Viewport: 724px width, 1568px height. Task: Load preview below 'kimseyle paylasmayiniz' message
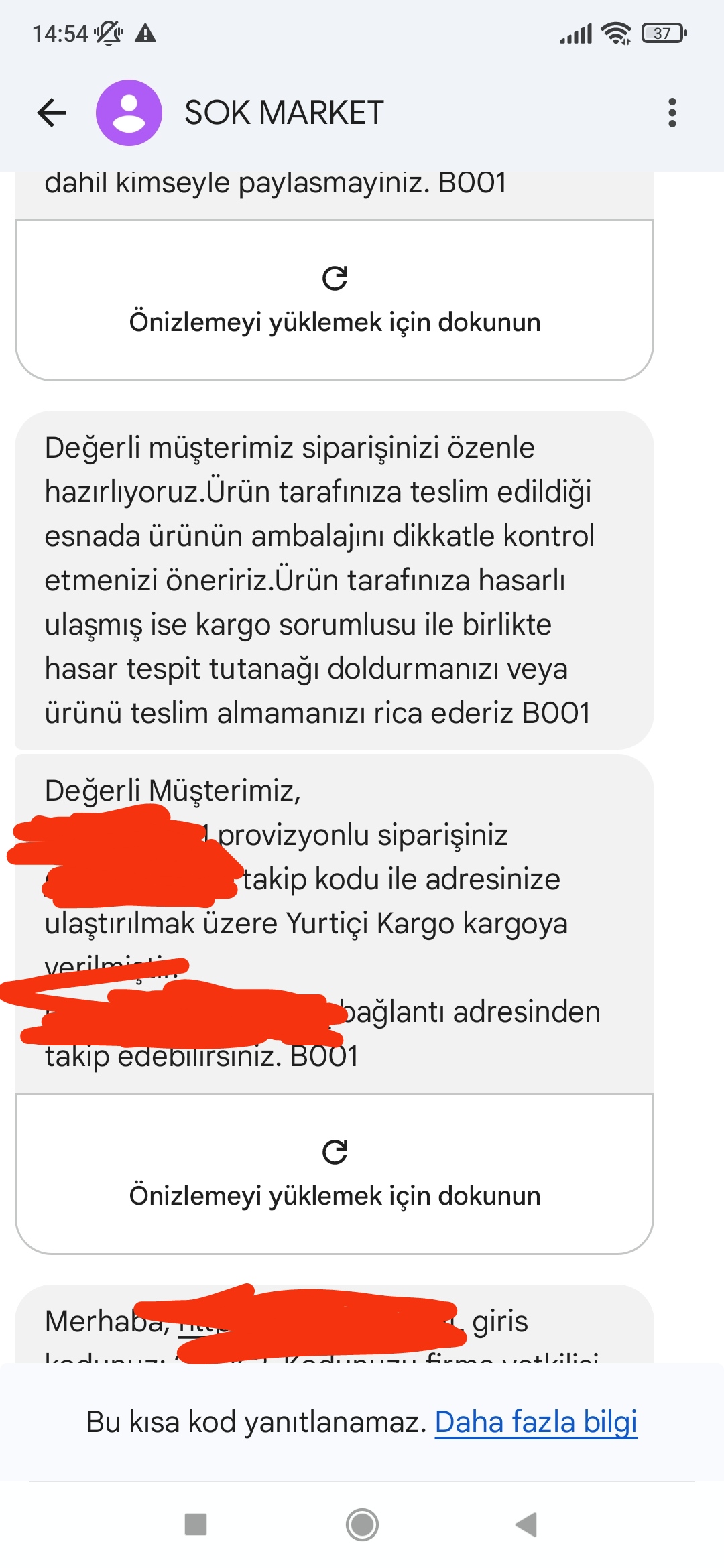pos(335,300)
